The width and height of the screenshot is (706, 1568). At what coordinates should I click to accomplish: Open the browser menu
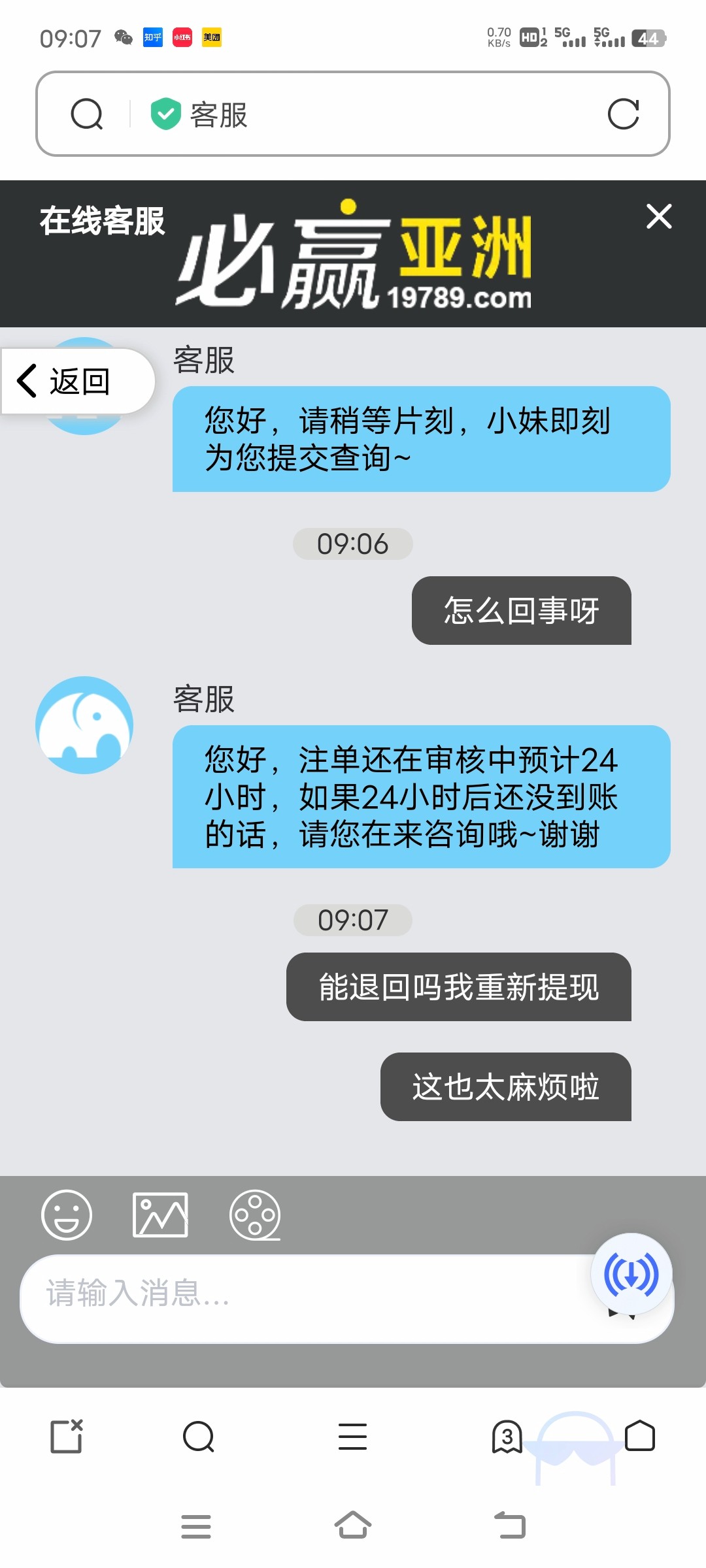352,1436
